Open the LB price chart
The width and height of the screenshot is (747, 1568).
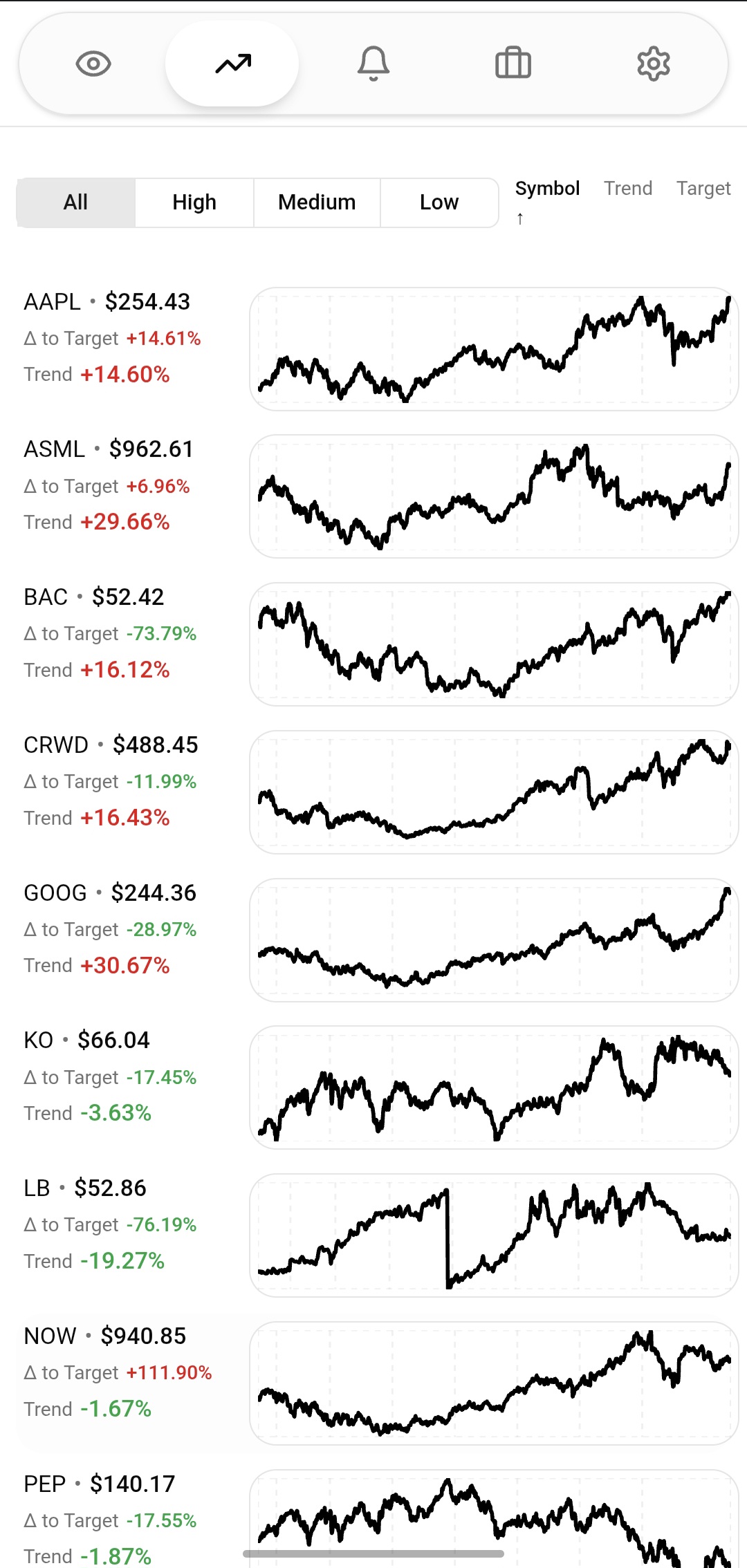pos(494,1235)
